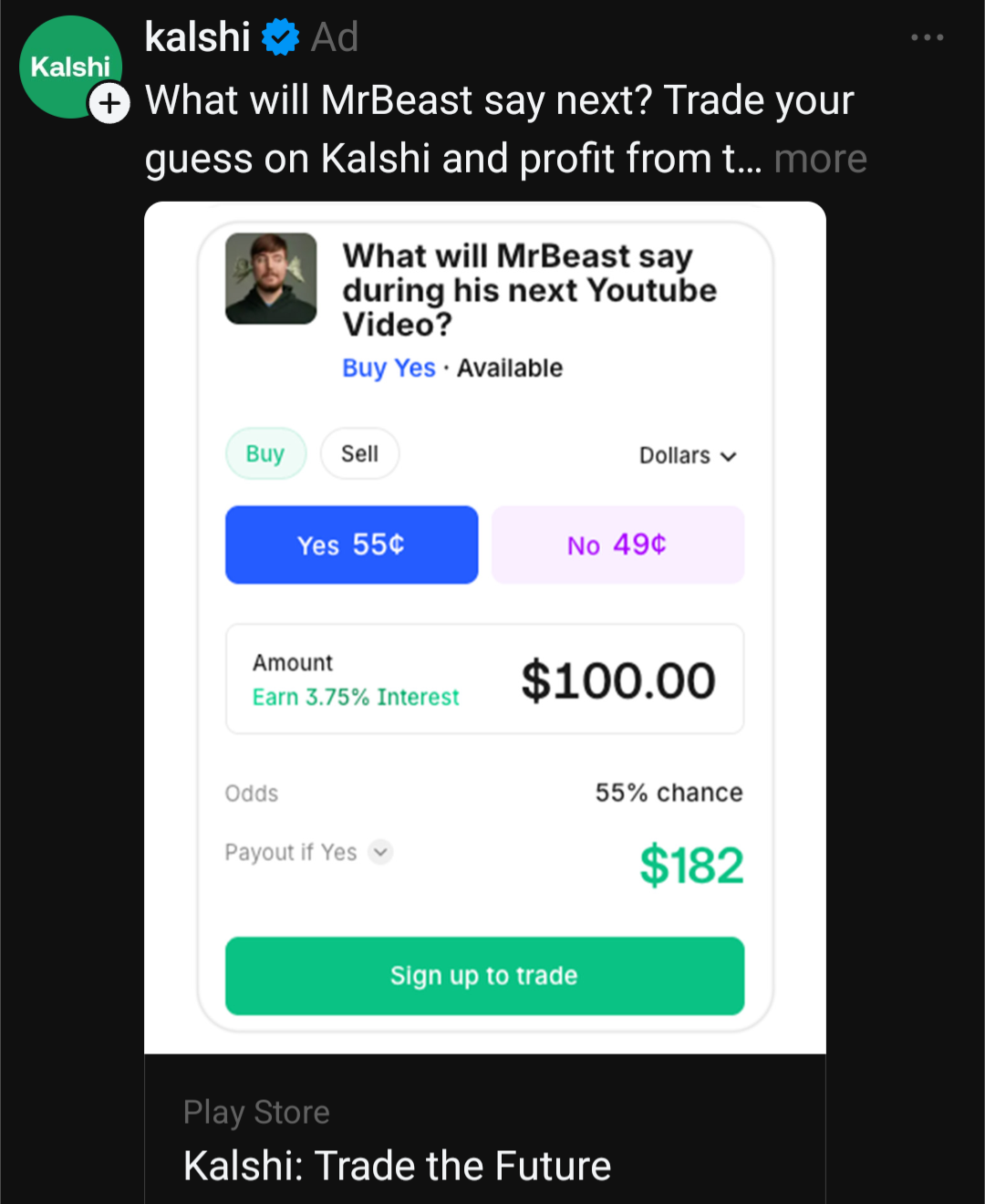Open Kalshi: Trade the Future Play Store link
This screenshot has height=1204, width=985.
click(397, 1165)
